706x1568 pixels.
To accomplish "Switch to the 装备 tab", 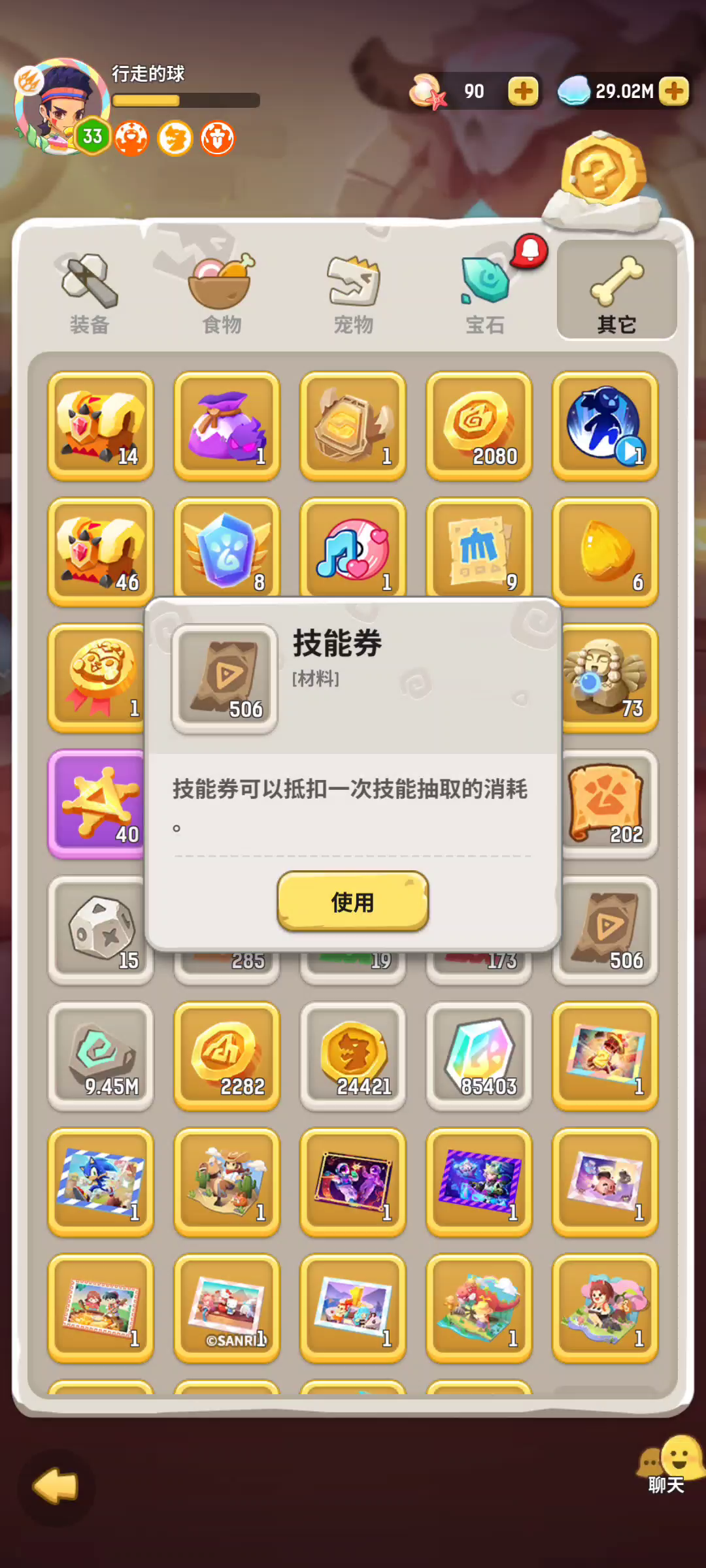I will click(90, 294).
